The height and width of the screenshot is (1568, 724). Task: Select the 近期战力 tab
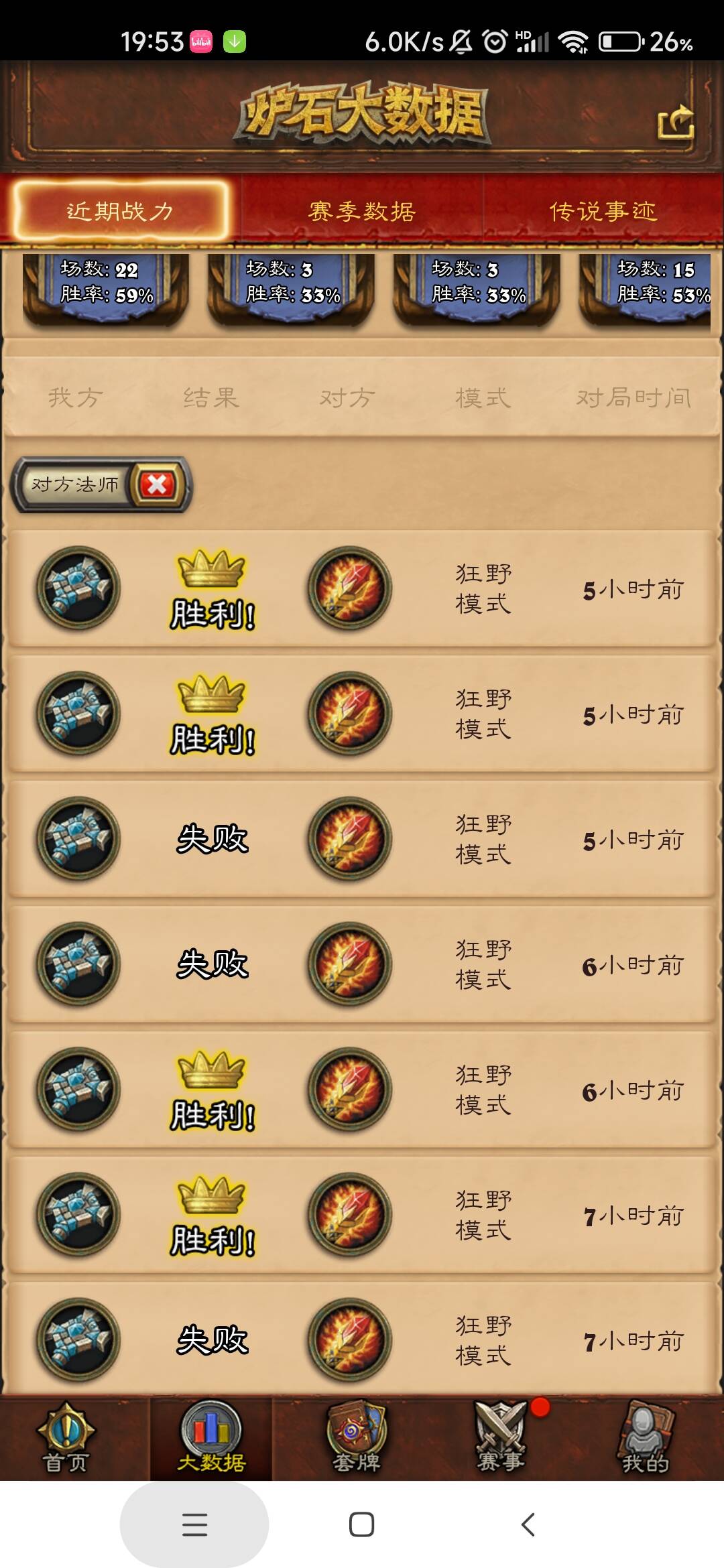120,212
